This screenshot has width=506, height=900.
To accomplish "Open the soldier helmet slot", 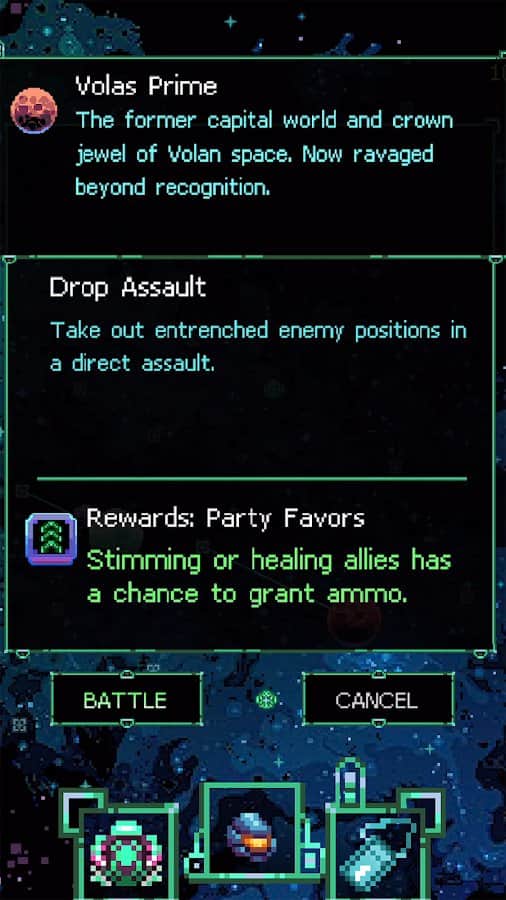I will point(252,830).
